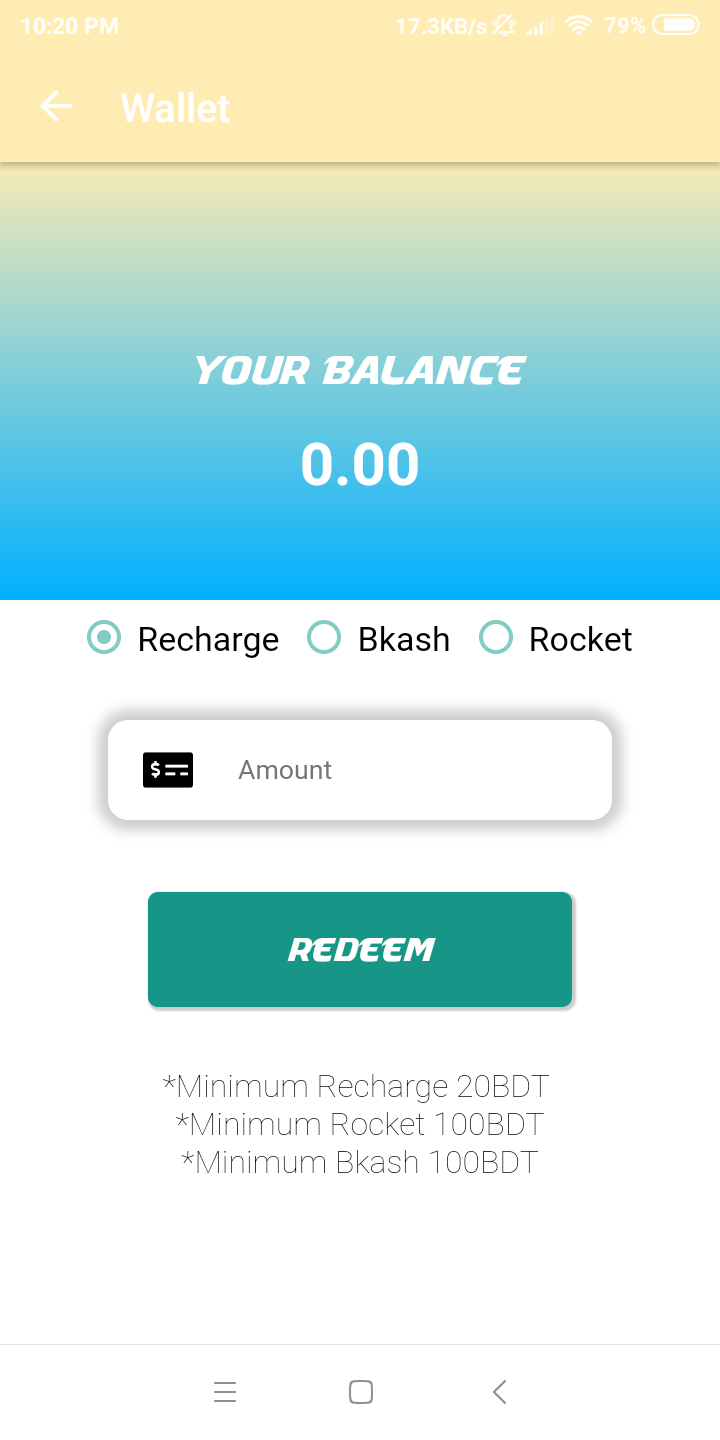This screenshot has height=1440, width=720.
Task: Select the Recharge radio option
Action: pos(104,638)
